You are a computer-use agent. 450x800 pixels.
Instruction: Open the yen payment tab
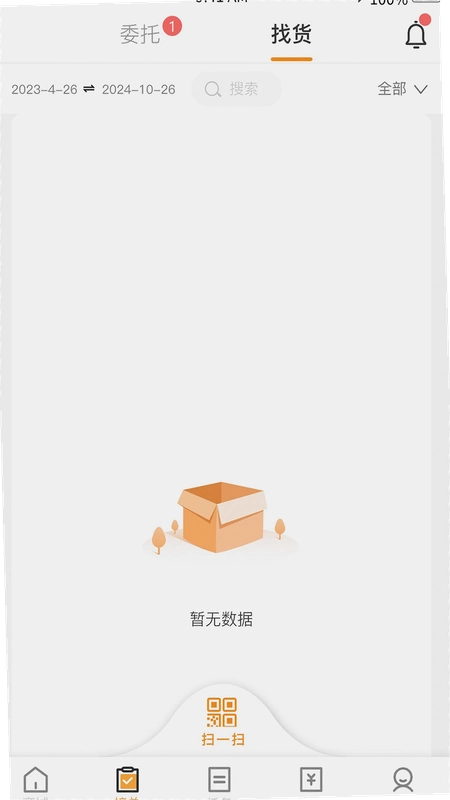coord(311,780)
